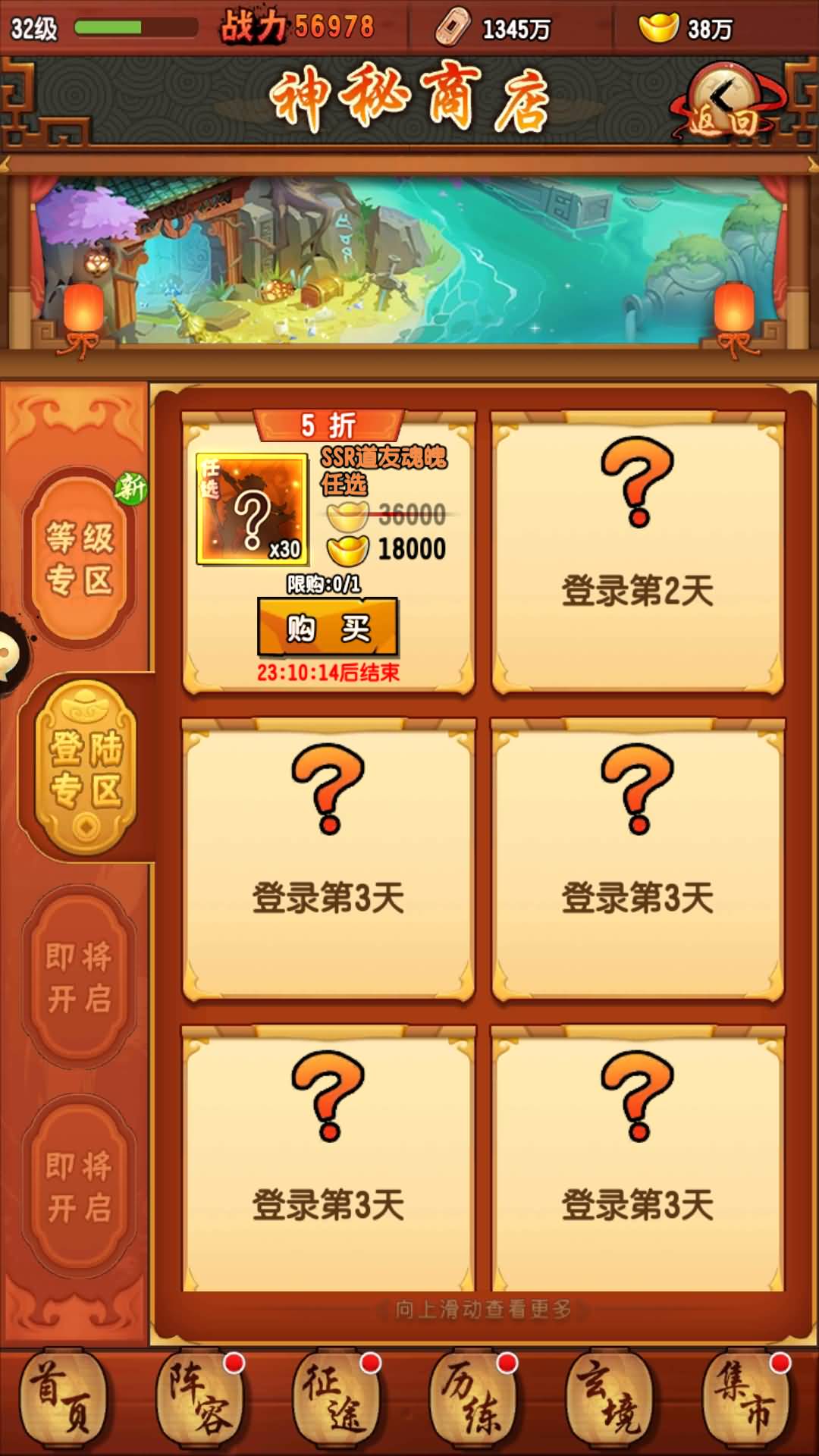Open the 征途 section
This screenshot has height=1456, width=819.
pos(335,1401)
